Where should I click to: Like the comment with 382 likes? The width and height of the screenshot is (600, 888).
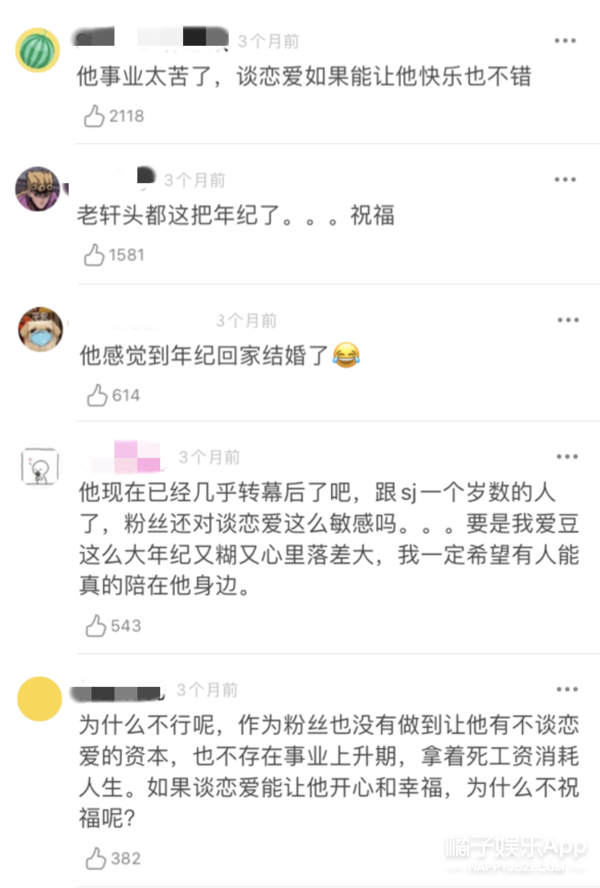click(x=96, y=858)
